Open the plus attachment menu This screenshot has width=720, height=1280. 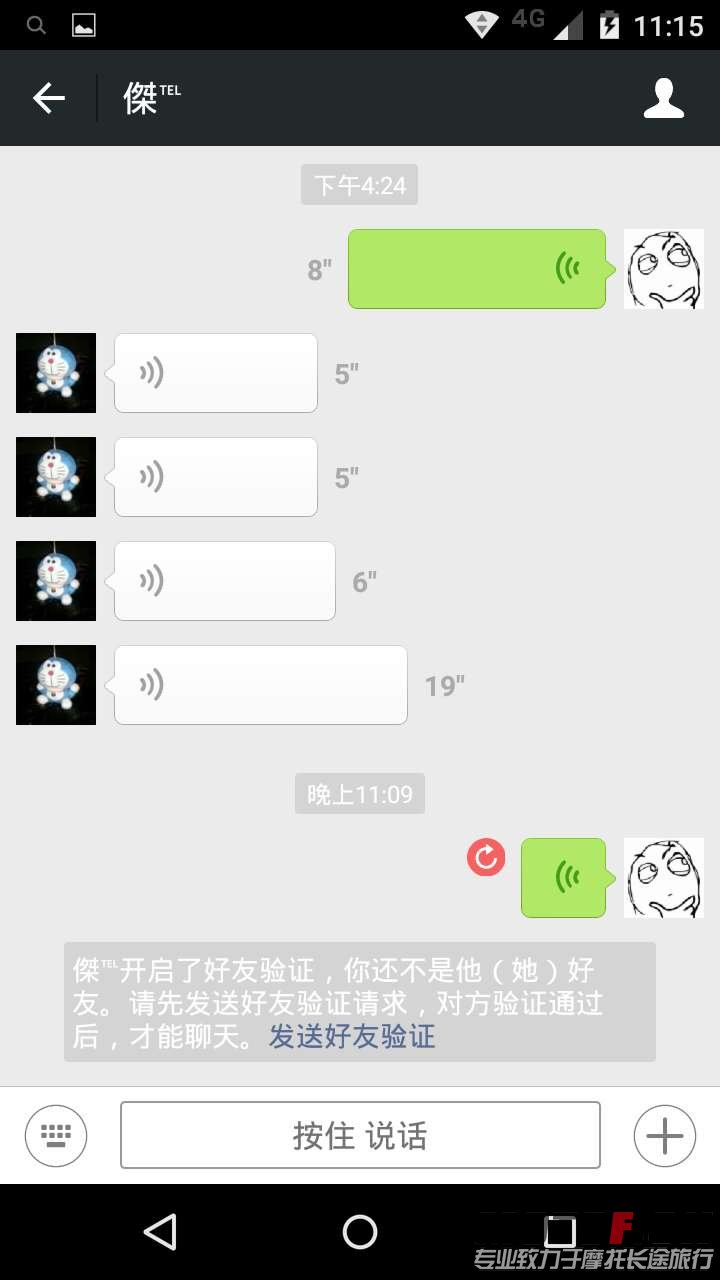tap(664, 1135)
